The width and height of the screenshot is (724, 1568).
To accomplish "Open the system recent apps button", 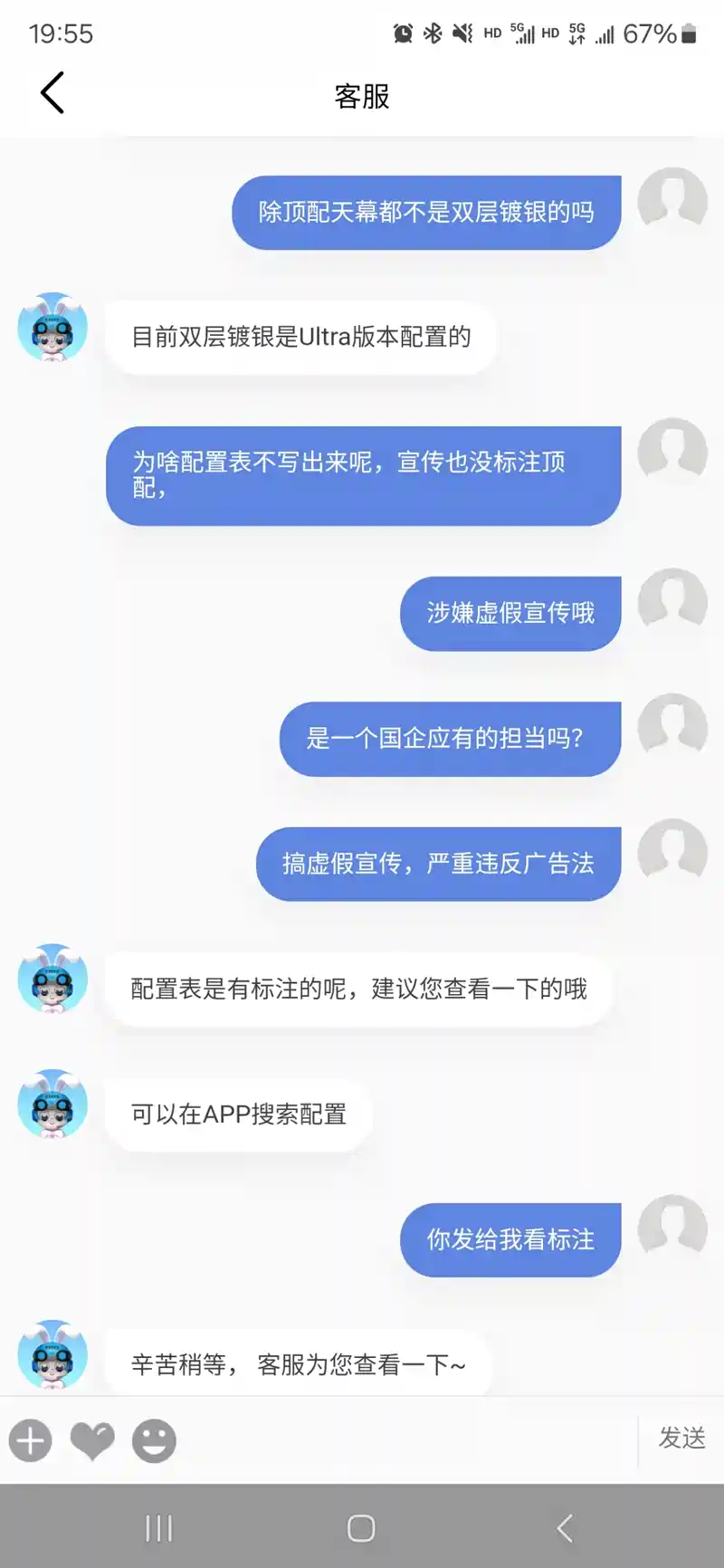I will pos(159,1528).
